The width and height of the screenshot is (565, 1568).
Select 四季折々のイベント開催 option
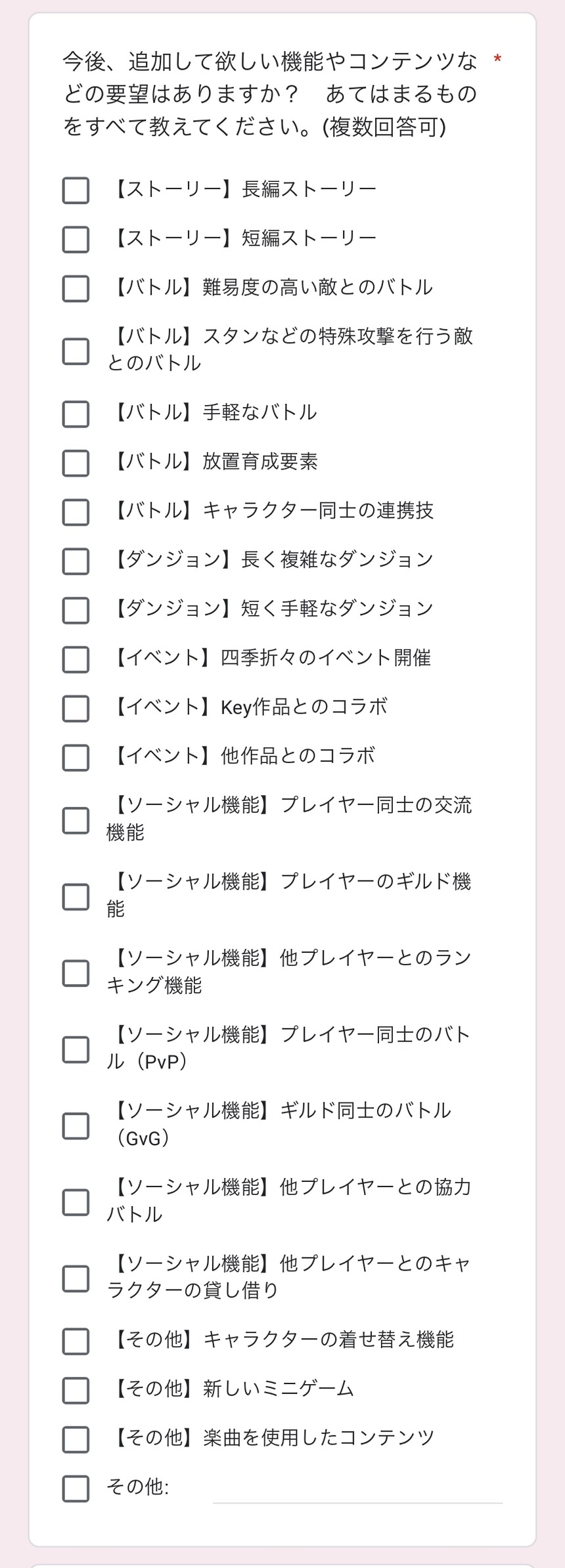pos(75,658)
